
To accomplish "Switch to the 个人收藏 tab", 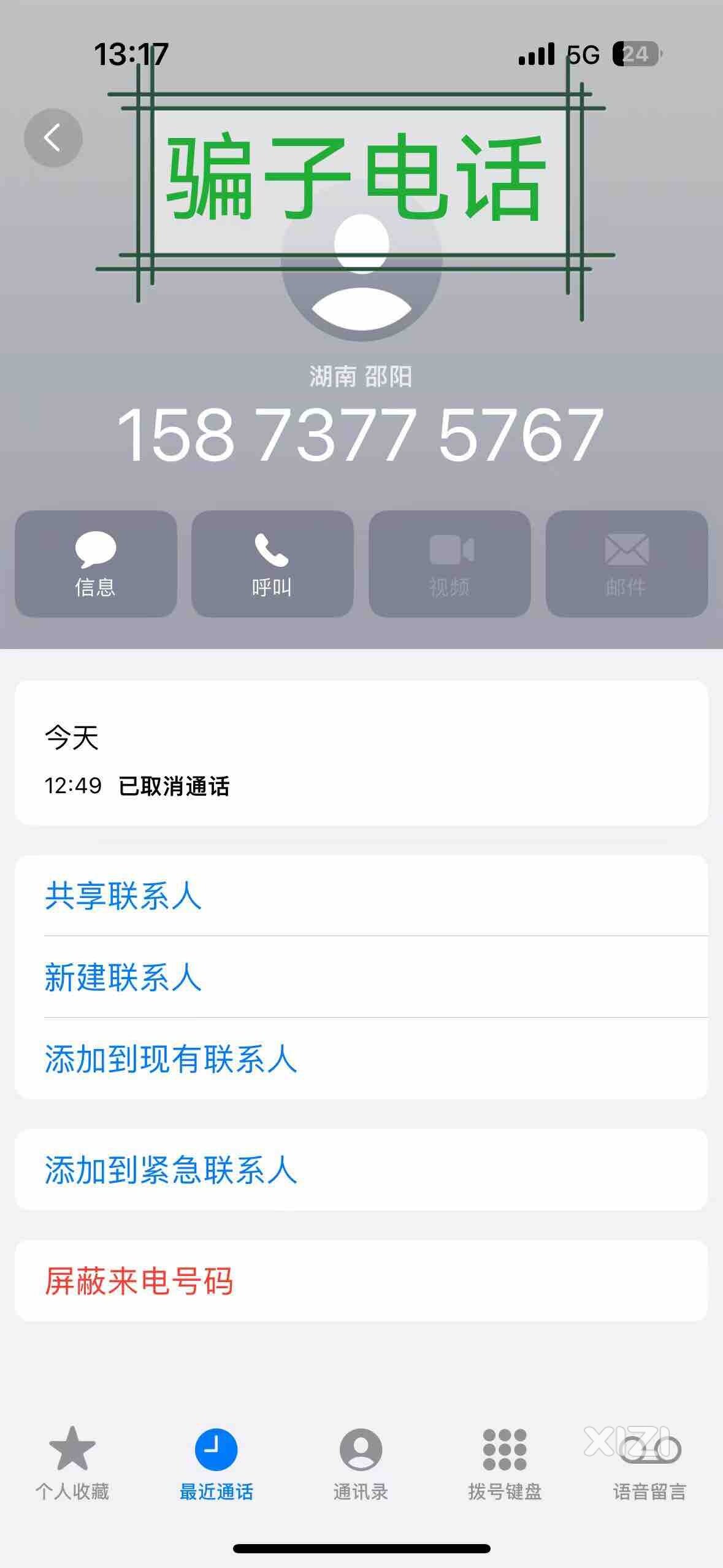I will coord(72,1464).
